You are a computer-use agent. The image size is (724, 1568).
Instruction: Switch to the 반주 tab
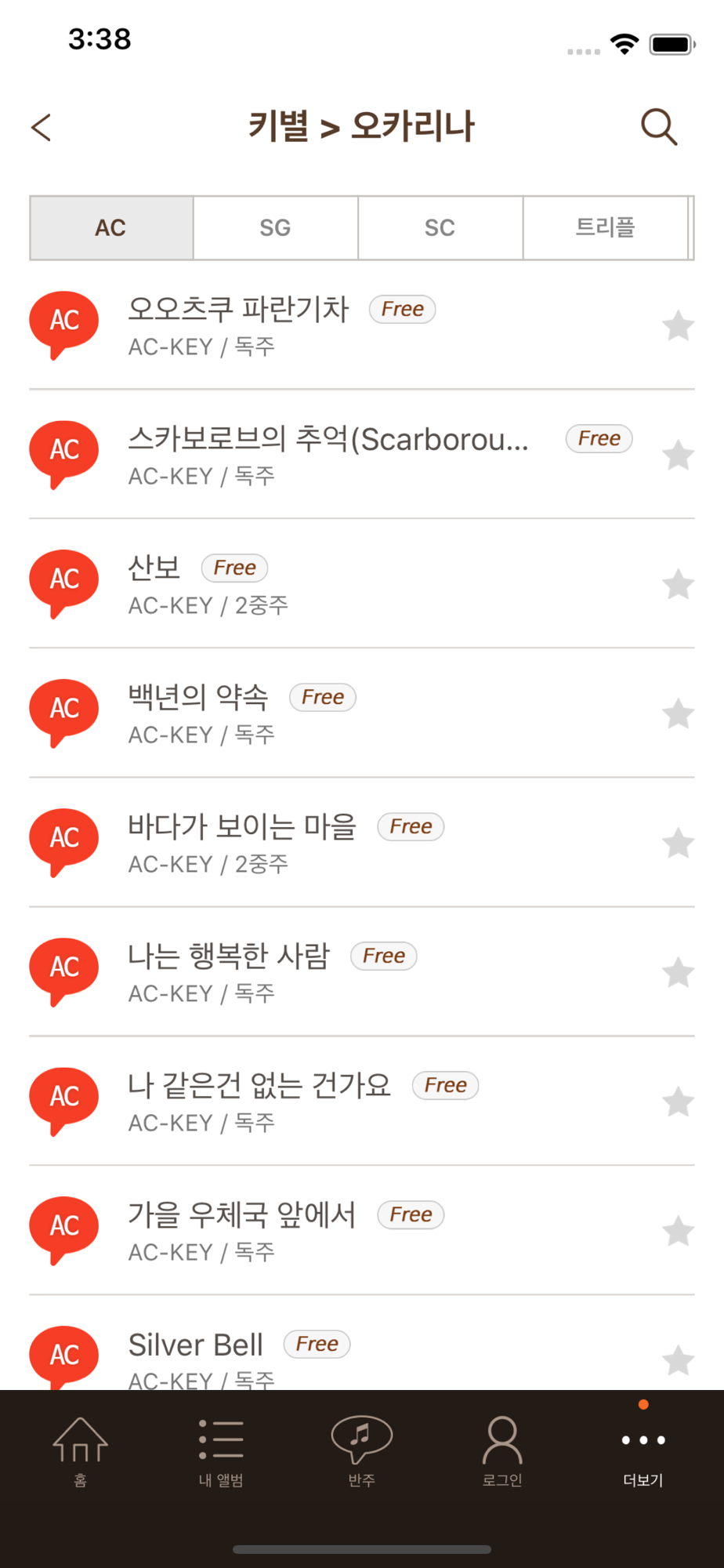pos(361,1451)
